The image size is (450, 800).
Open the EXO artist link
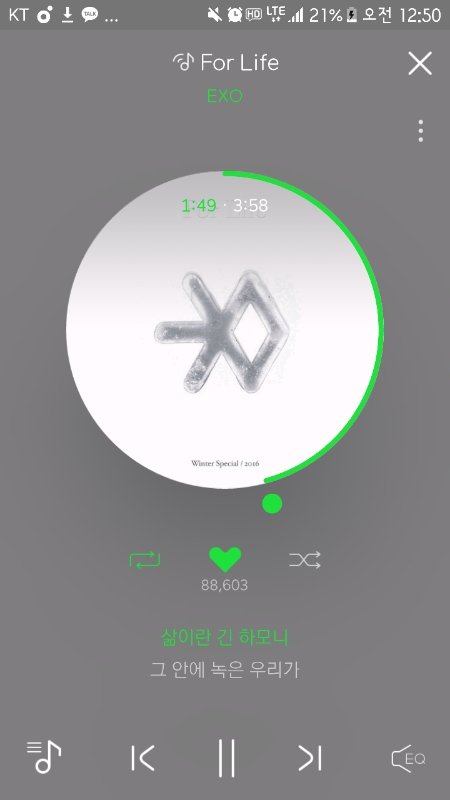pos(225,96)
